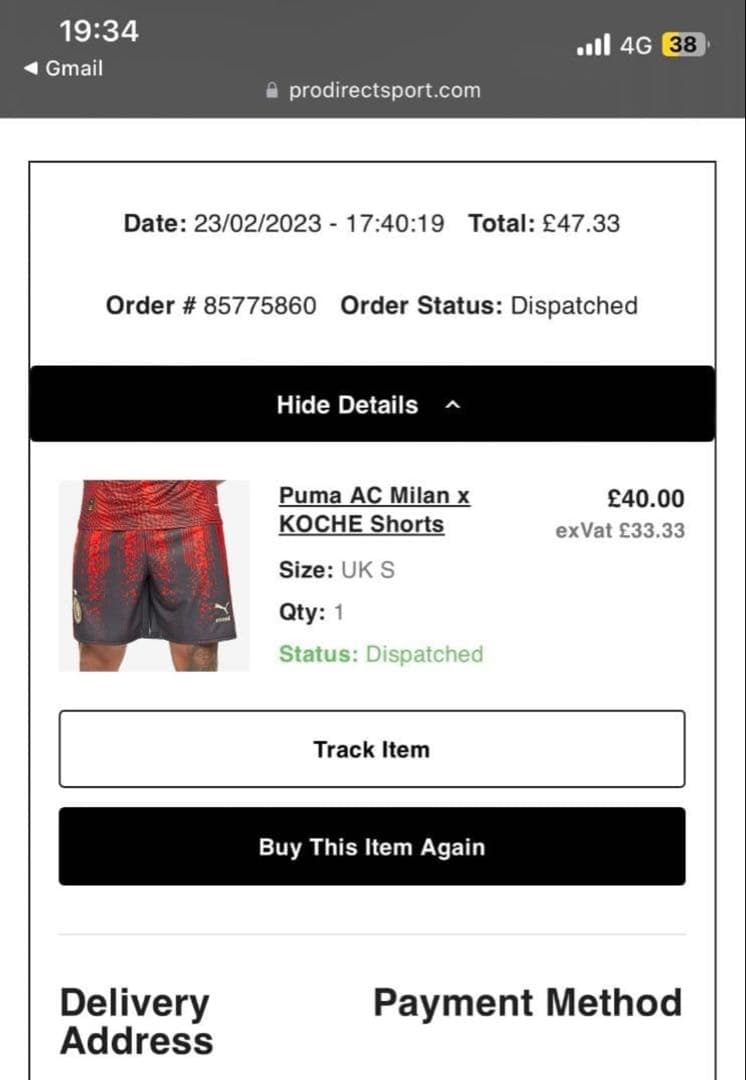Open the Puma AC Milan x KOCHE Shorts link

(x=374, y=510)
